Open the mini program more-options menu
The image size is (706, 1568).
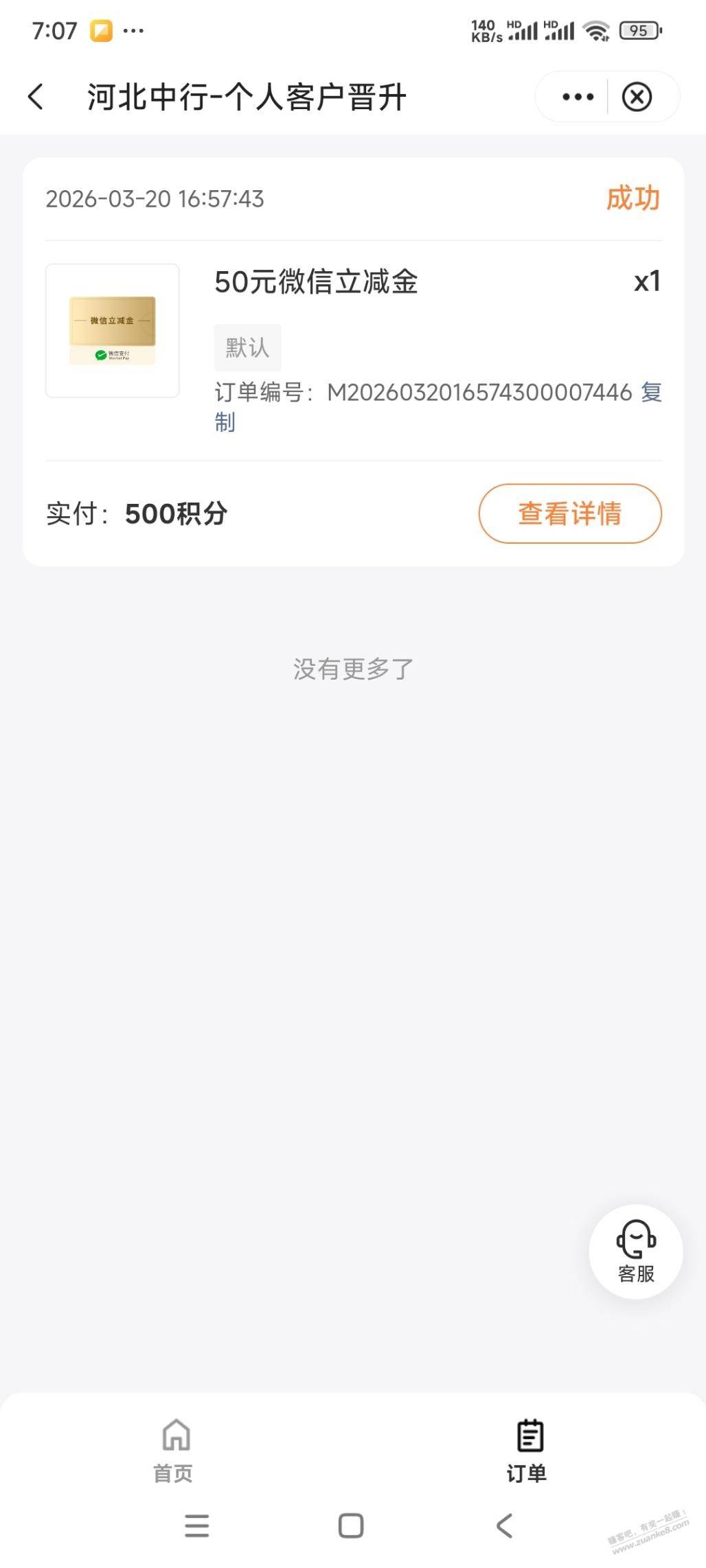click(578, 97)
